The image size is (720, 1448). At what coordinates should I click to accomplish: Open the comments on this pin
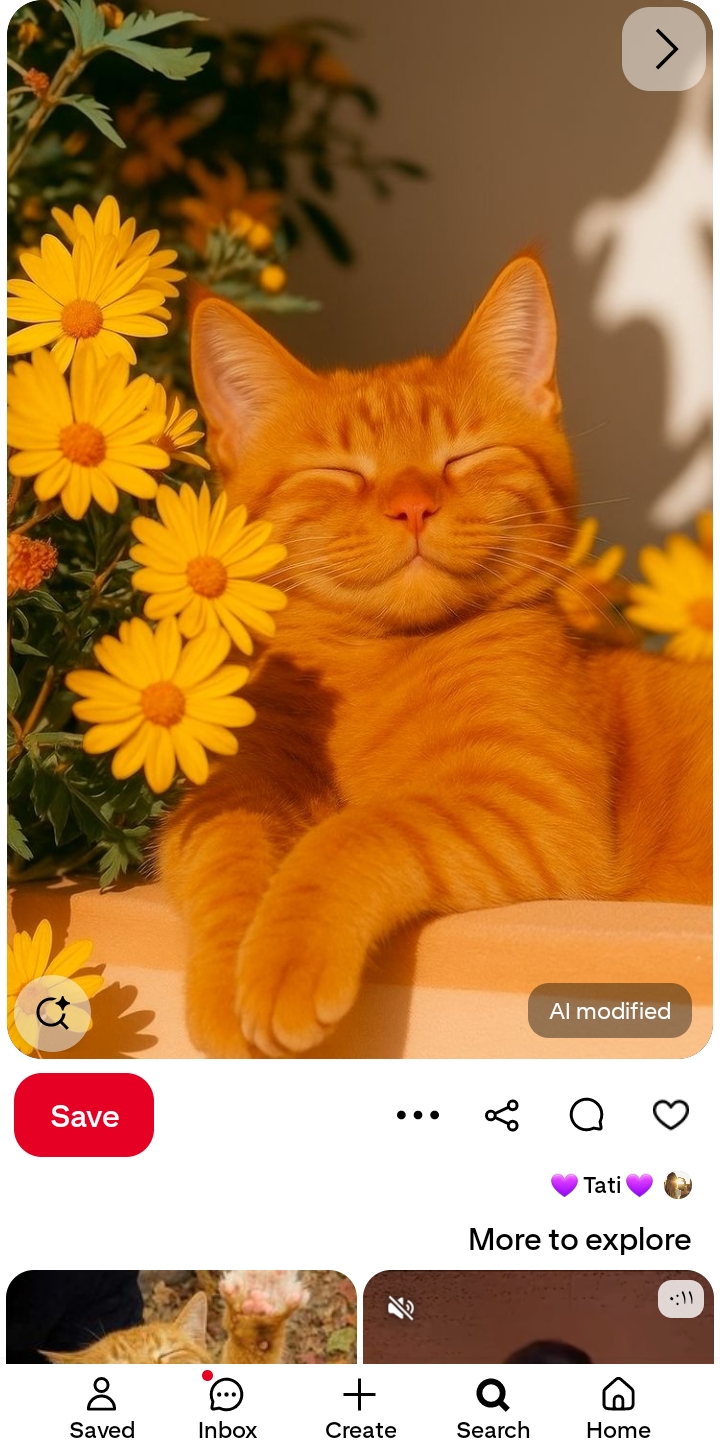(586, 1115)
